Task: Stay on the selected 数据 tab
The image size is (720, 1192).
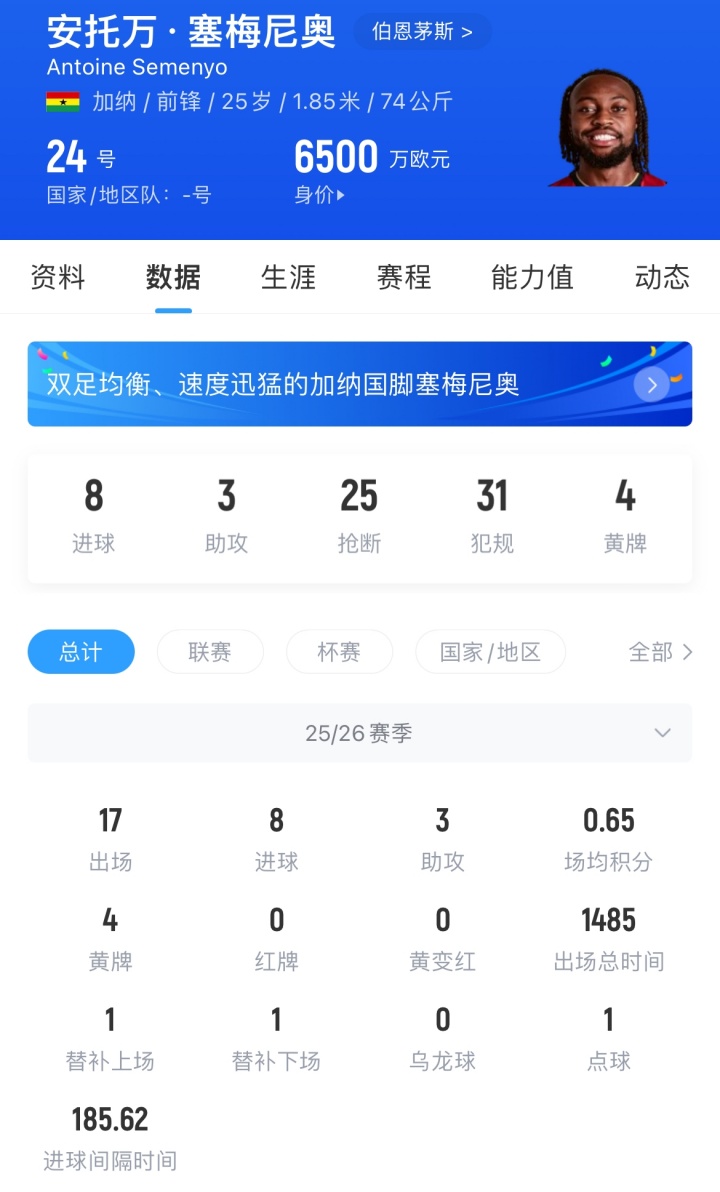Action: click(172, 278)
